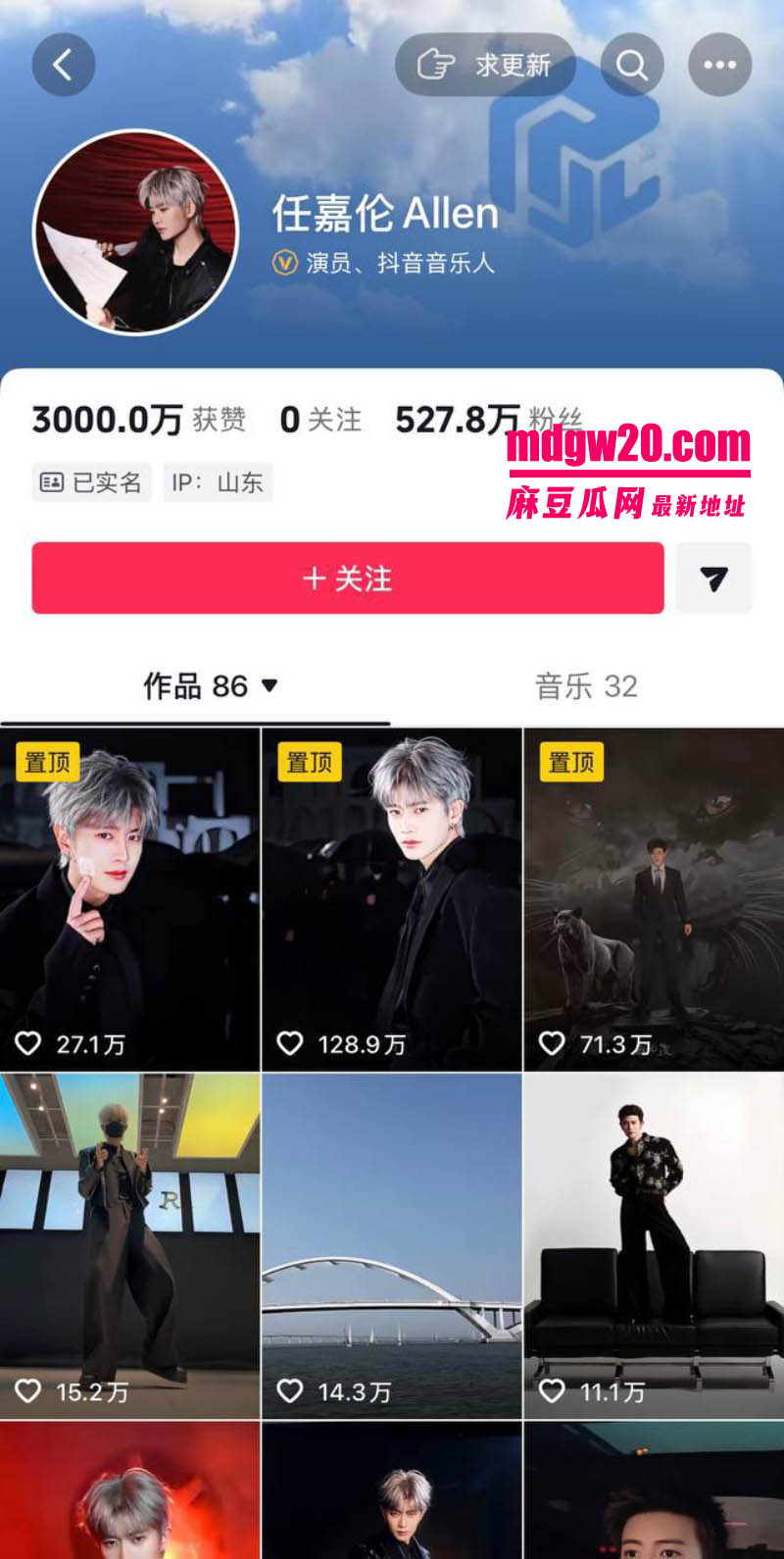Open the video with 15.2万 likes
Screen dimensions: 784x1559
point(129,1246)
